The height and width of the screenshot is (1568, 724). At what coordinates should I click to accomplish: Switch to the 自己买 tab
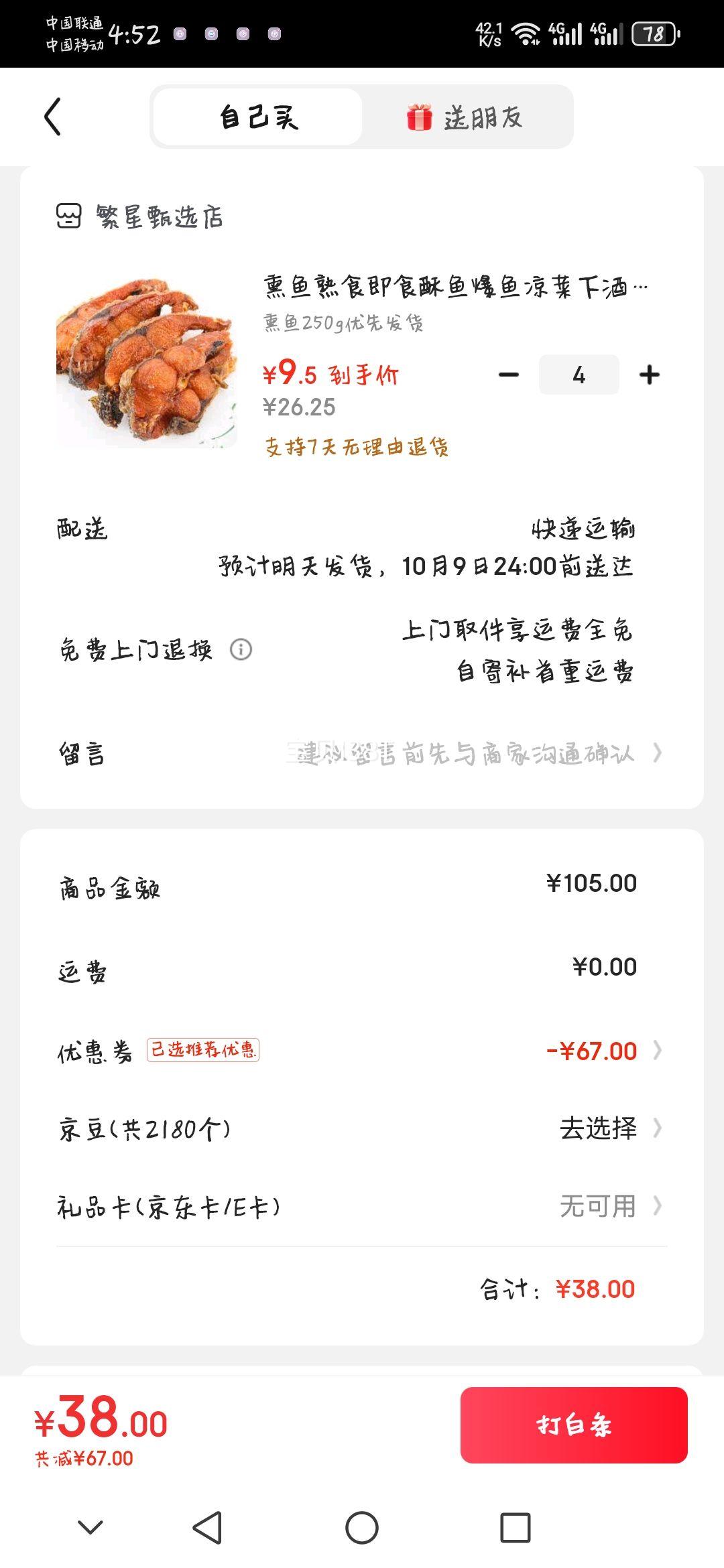258,117
